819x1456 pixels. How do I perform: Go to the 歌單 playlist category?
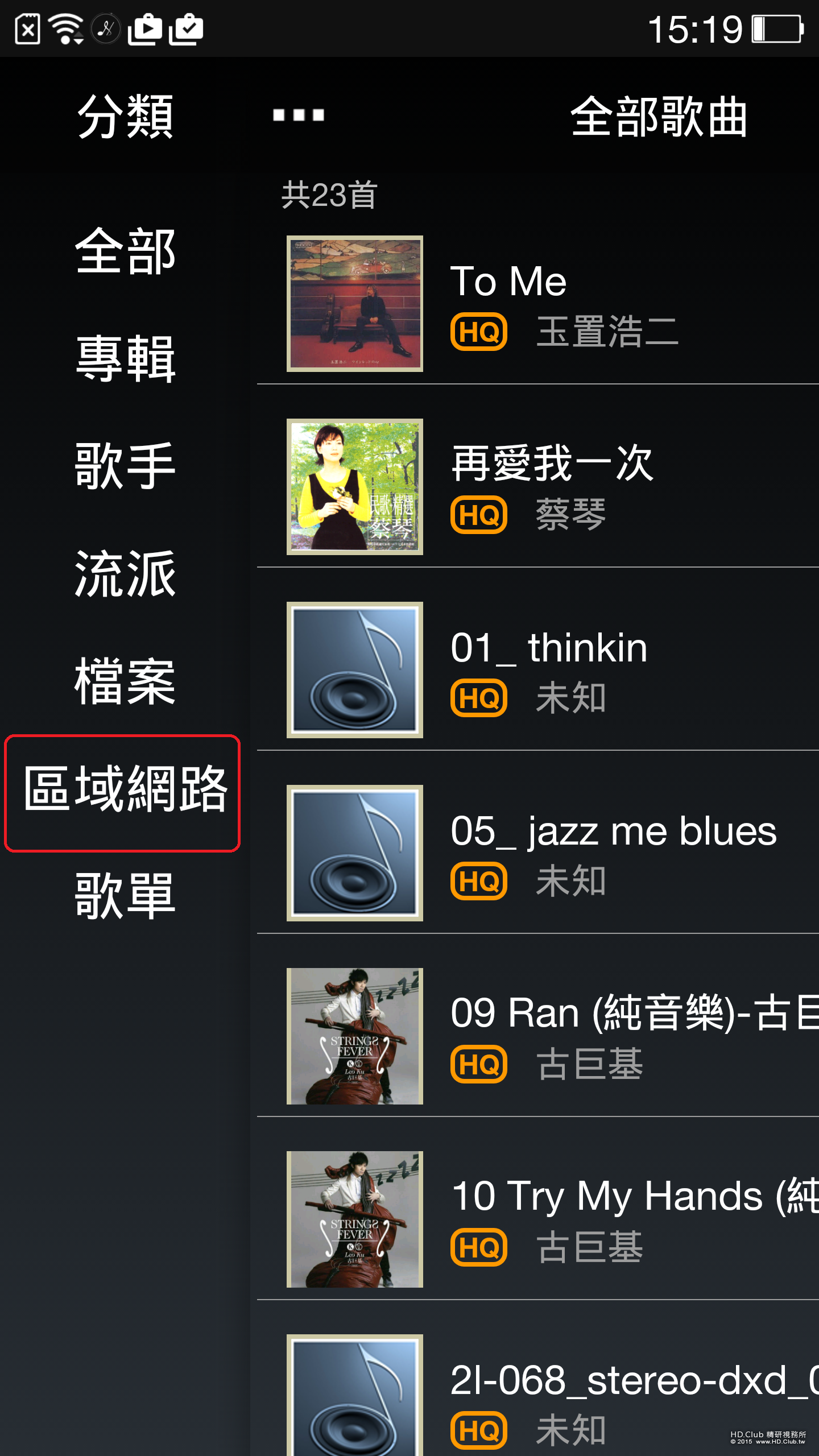tap(125, 896)
